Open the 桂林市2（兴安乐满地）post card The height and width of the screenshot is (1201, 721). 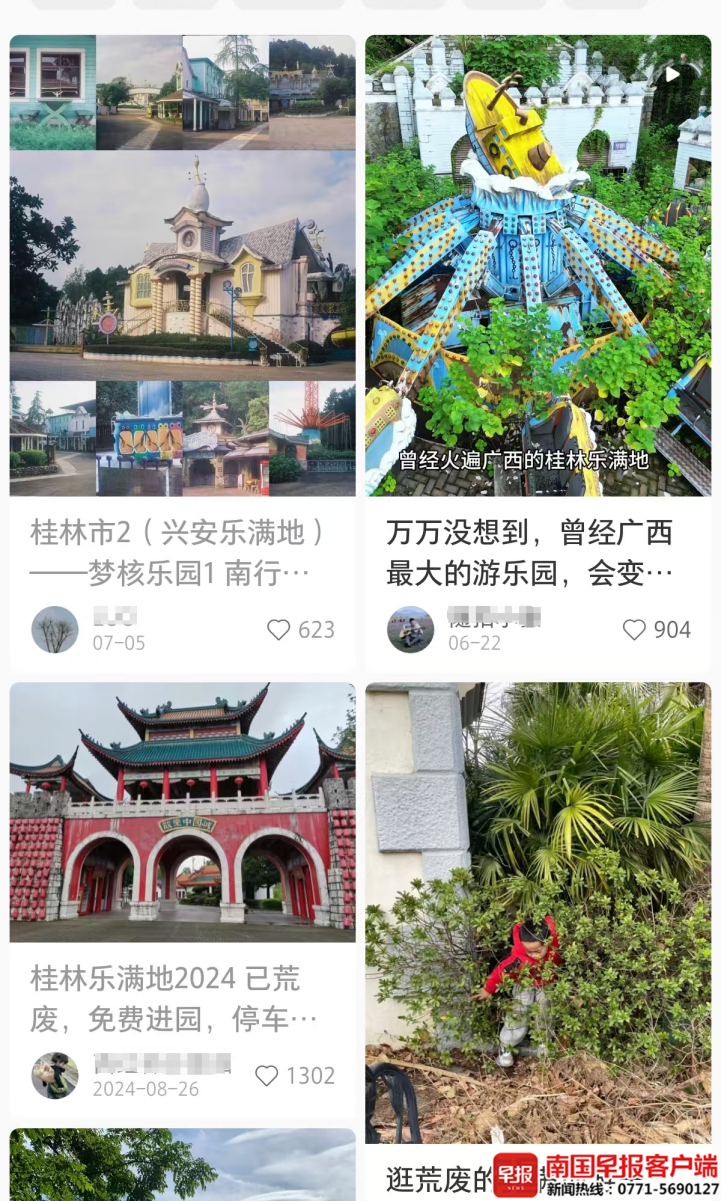[182, 352]
